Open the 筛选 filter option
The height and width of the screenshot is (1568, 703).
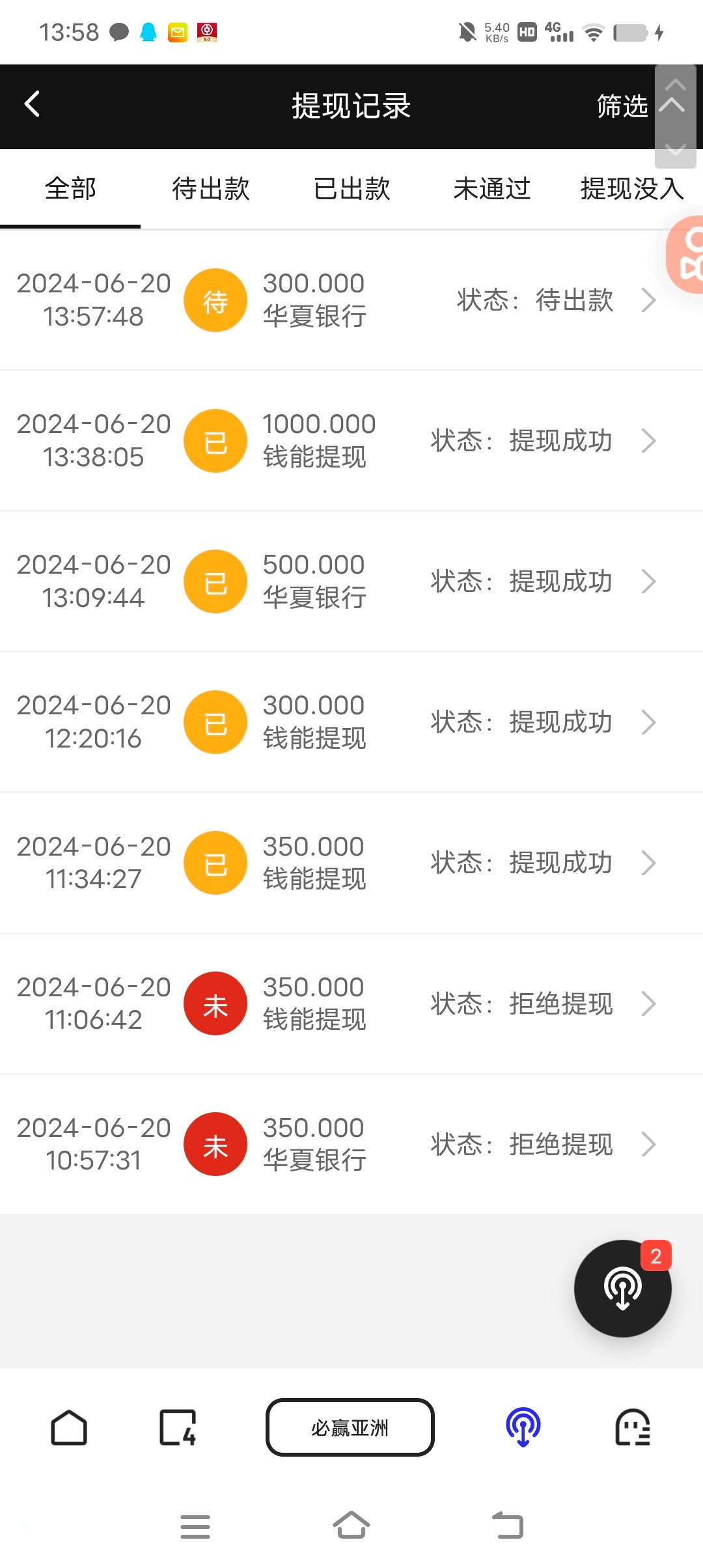coord(622,106)
